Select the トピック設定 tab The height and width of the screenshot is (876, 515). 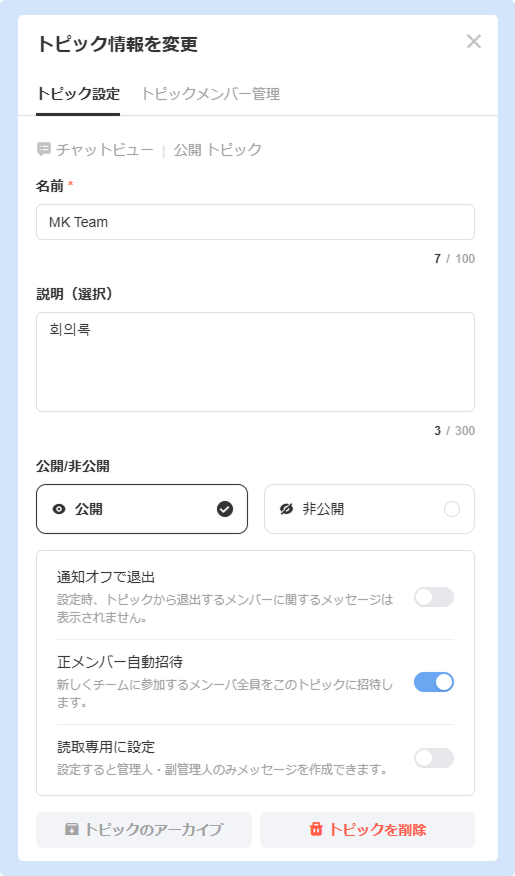78,94
